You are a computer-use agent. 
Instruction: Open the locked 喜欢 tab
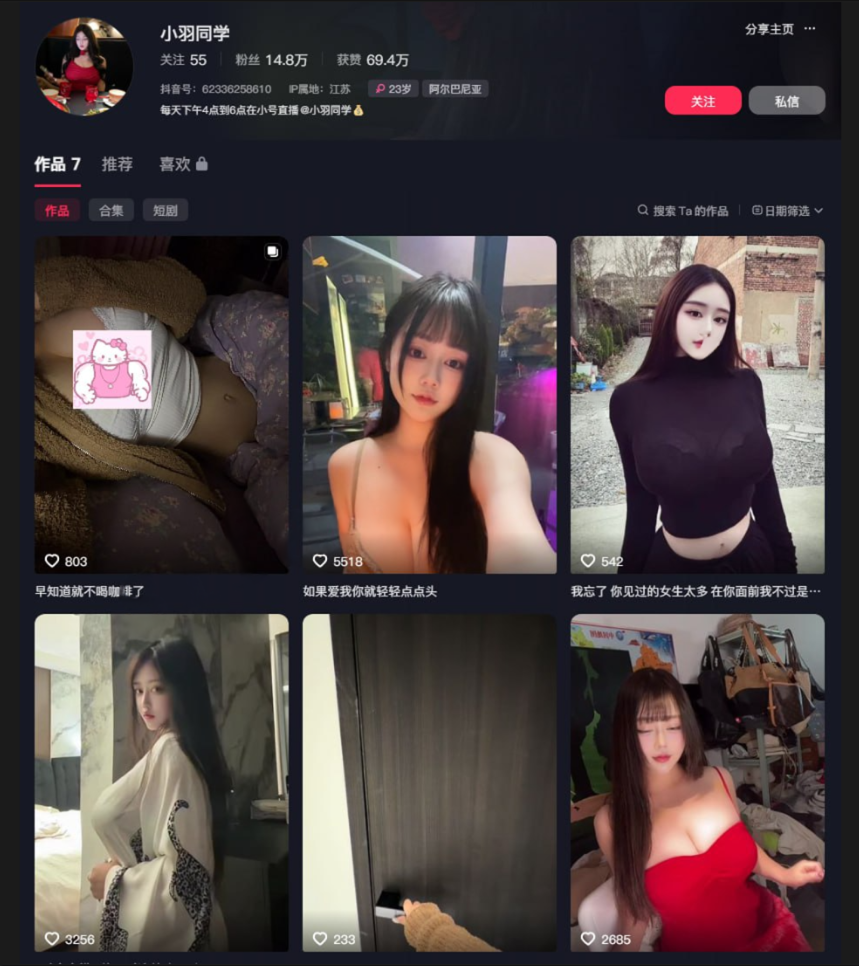coord(176,163)
